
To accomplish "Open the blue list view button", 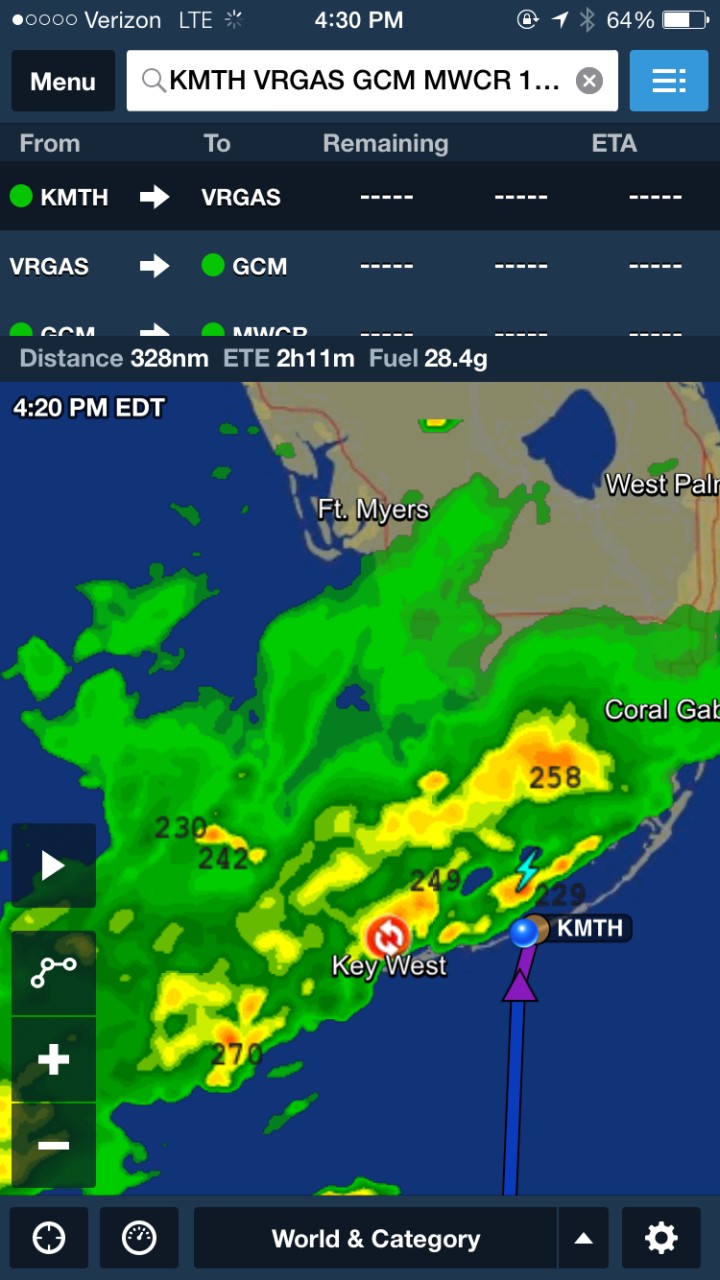I will click(668, 81).
